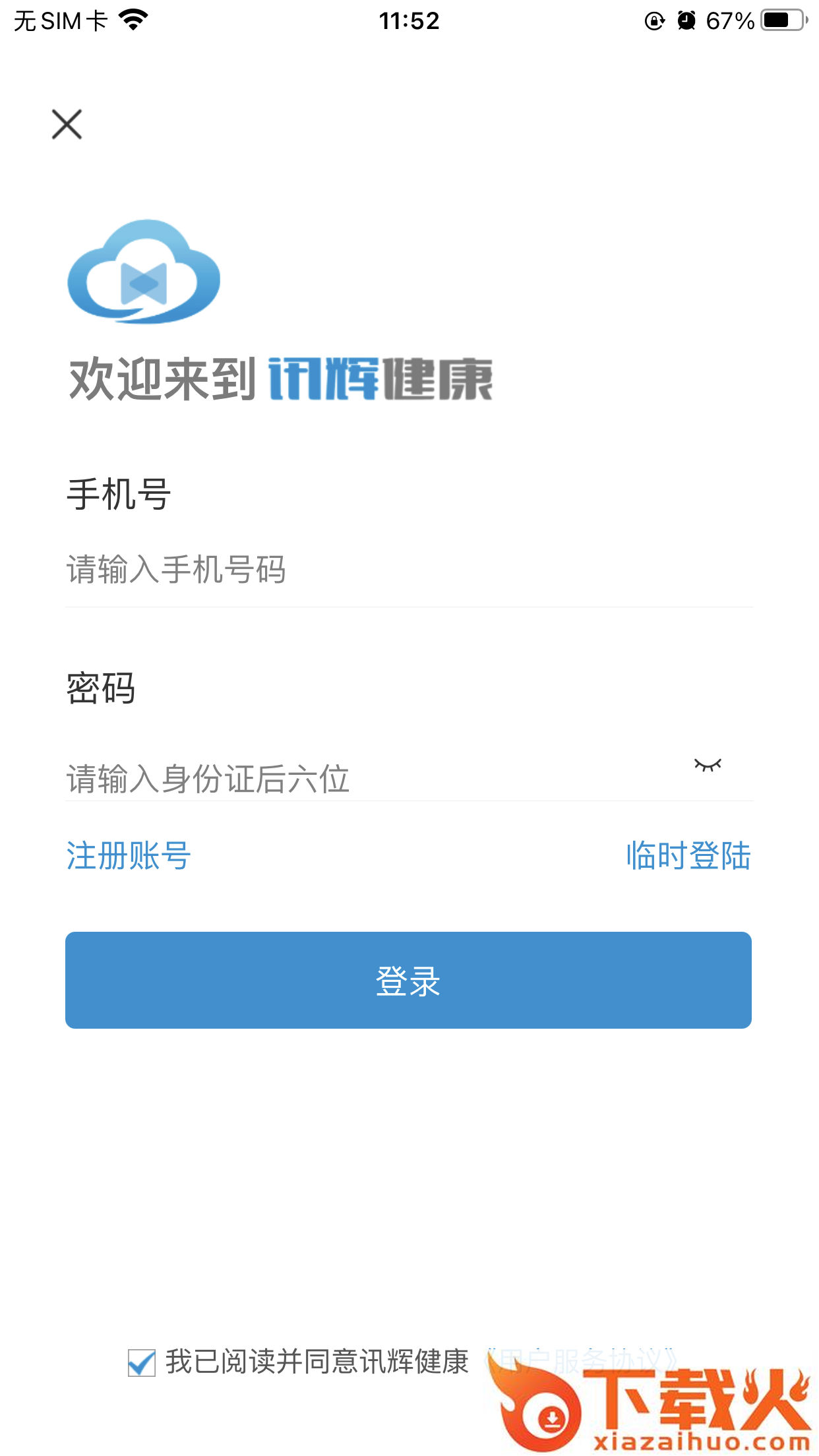The height and width of the screenshot is (1456, 819).
Task: Close the login screen
Action: click(67, 125)
